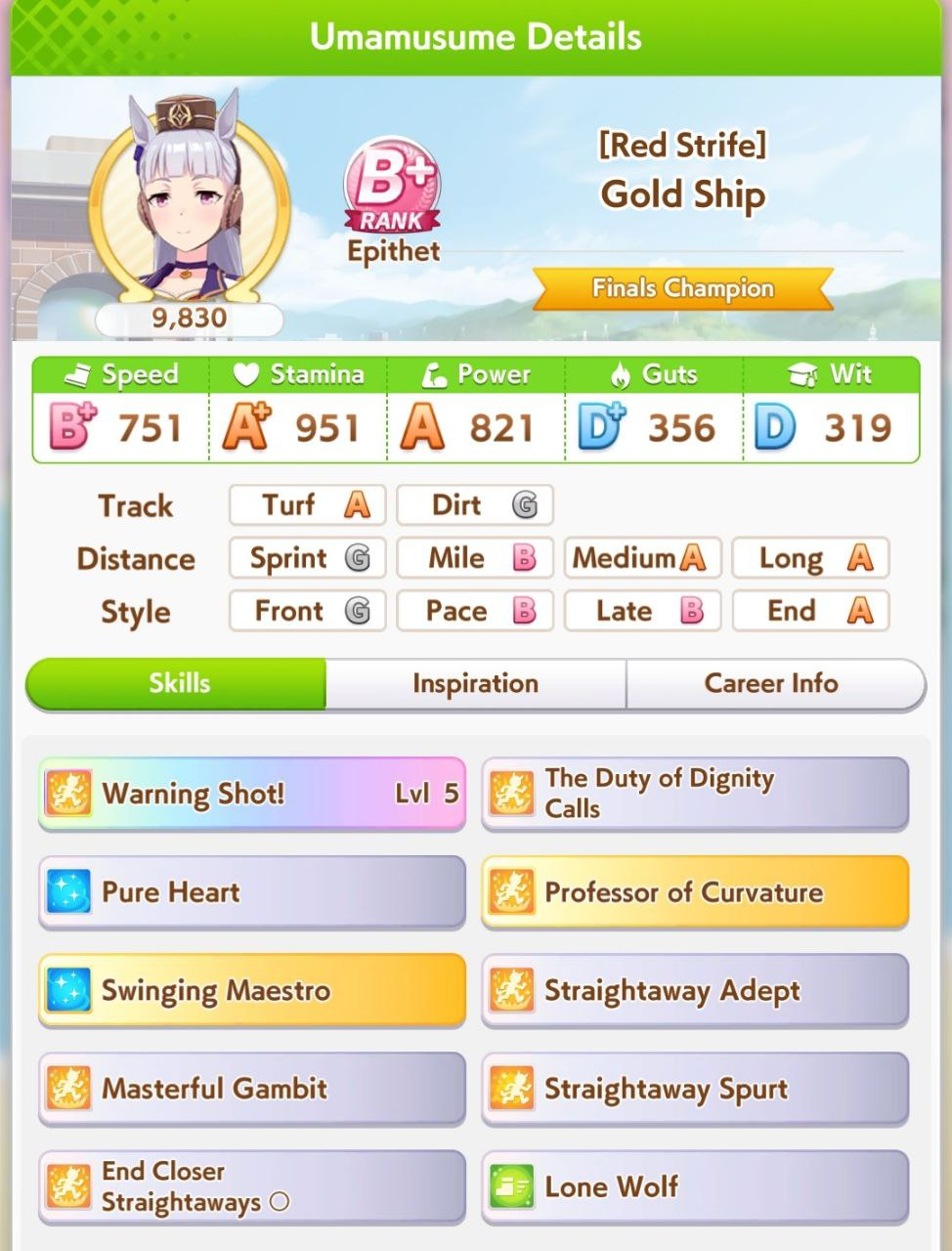Open End Closer Straightaways skill info

pos(252,1186)
